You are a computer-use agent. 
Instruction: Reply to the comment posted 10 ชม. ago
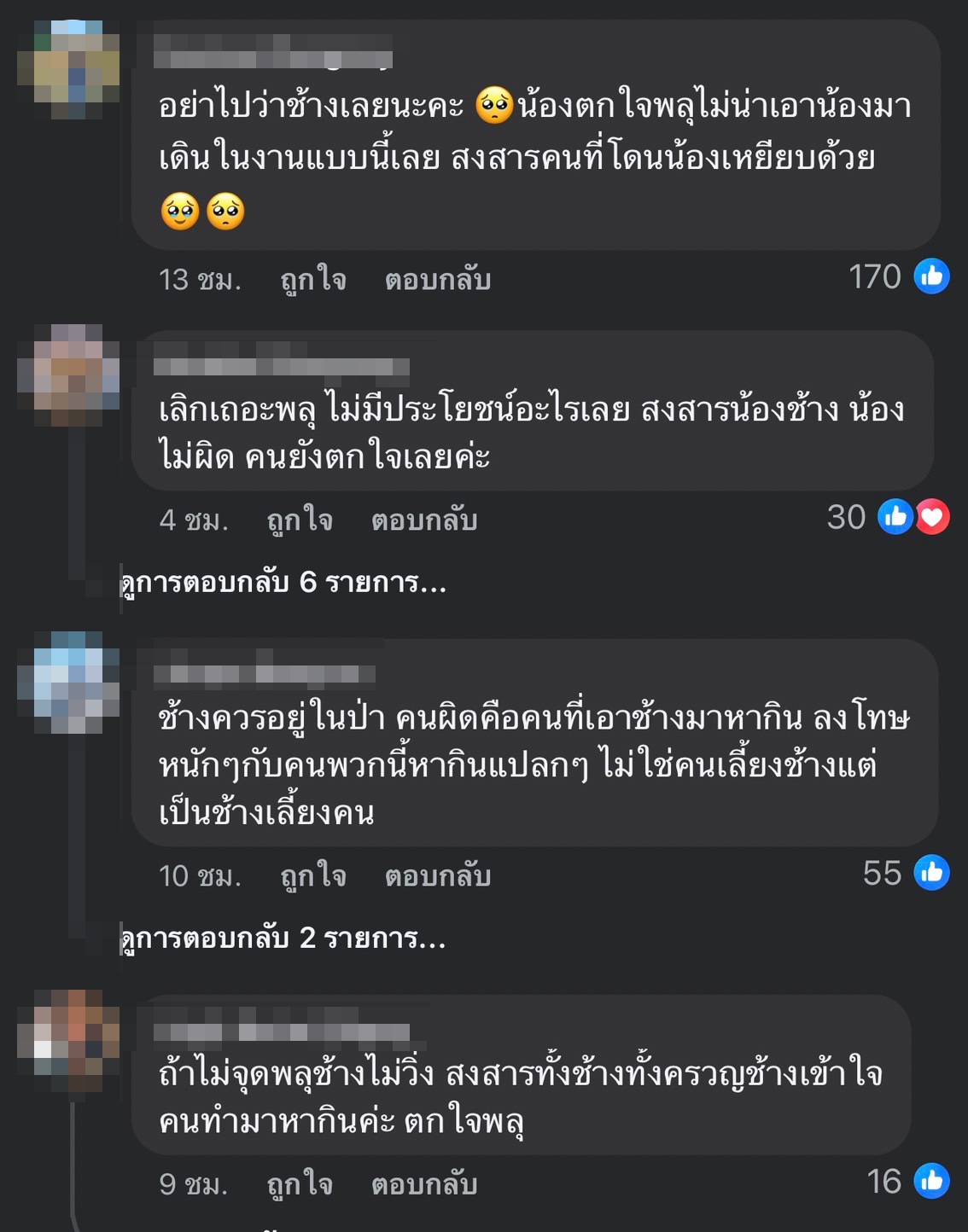click(438, 876)
